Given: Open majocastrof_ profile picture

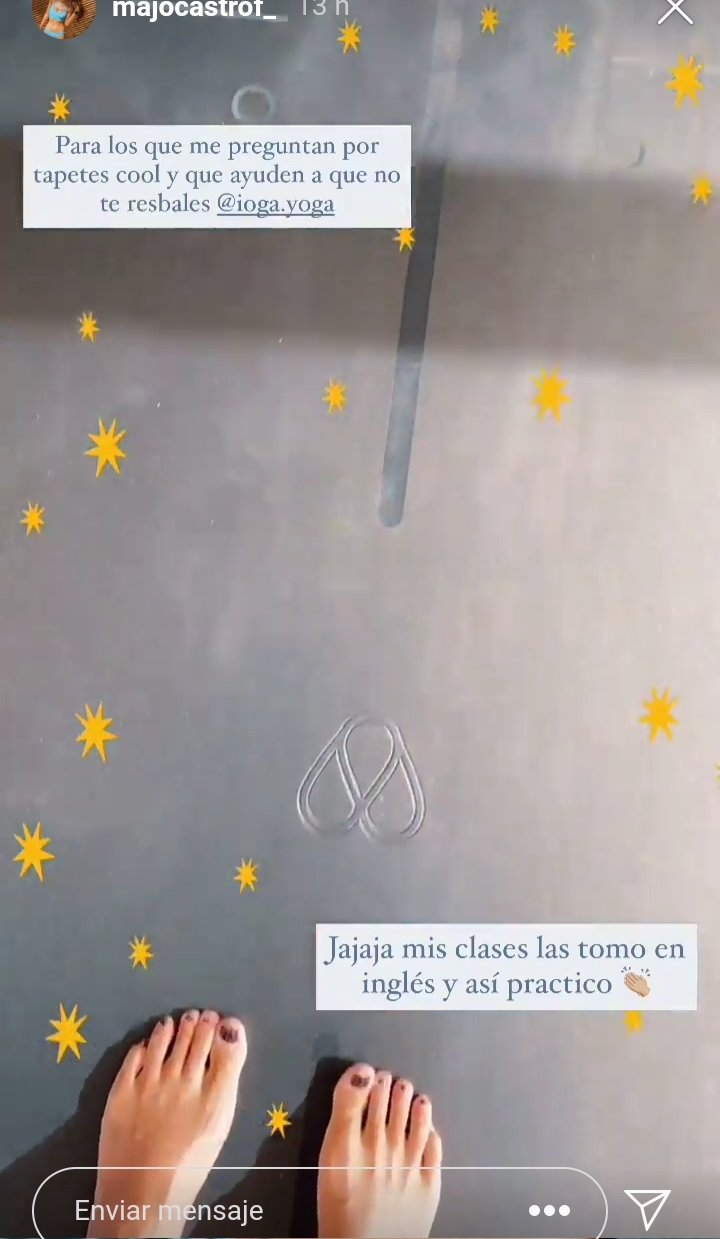Looking at the screenshot, I should [64, 14].
